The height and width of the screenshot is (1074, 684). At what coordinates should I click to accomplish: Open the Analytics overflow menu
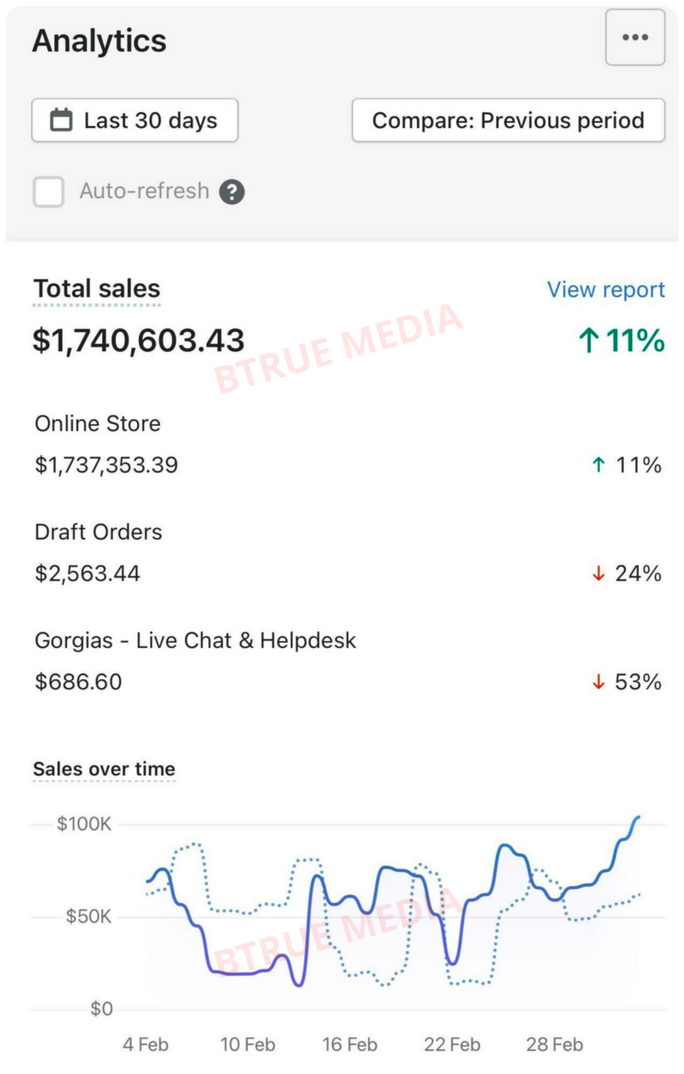pos(635,38)
